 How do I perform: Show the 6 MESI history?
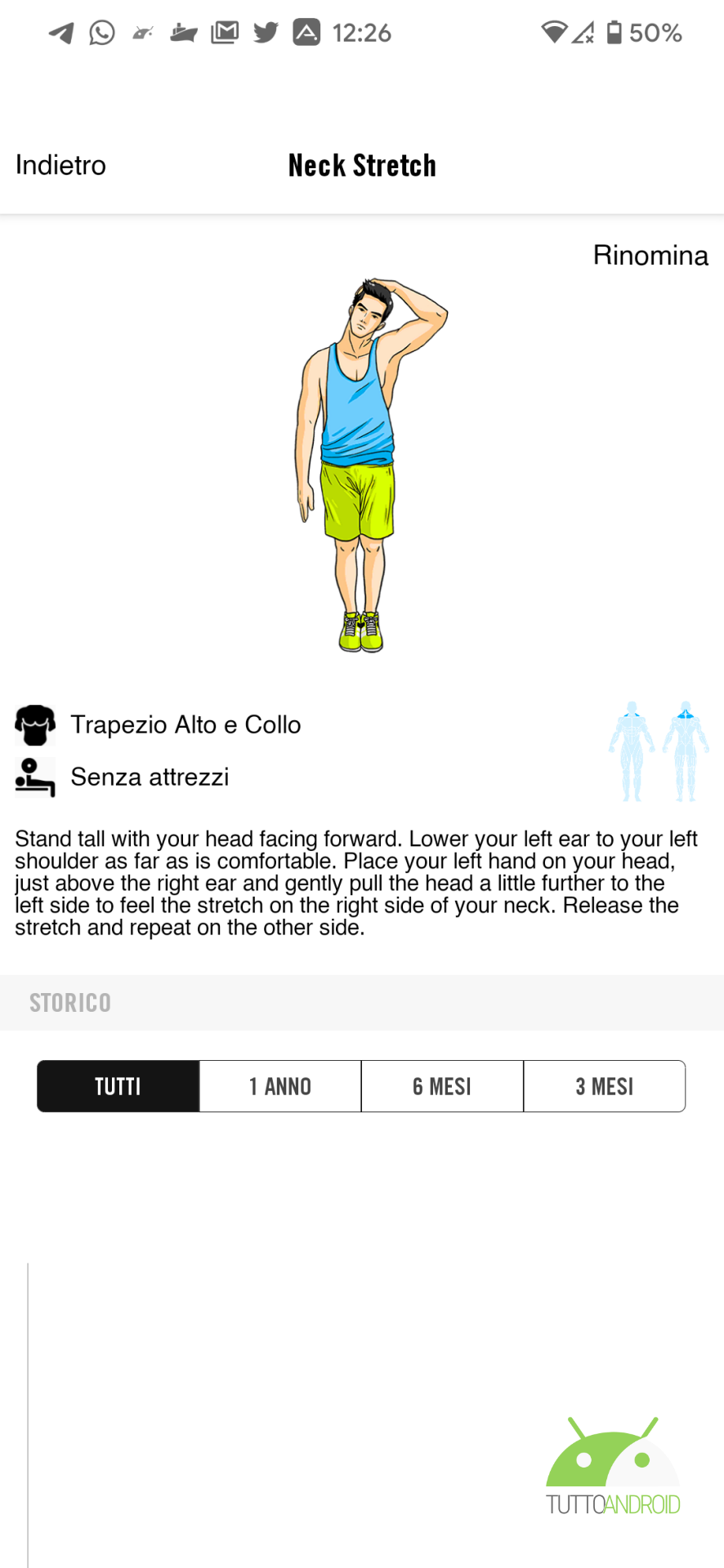click(442, 1086)
